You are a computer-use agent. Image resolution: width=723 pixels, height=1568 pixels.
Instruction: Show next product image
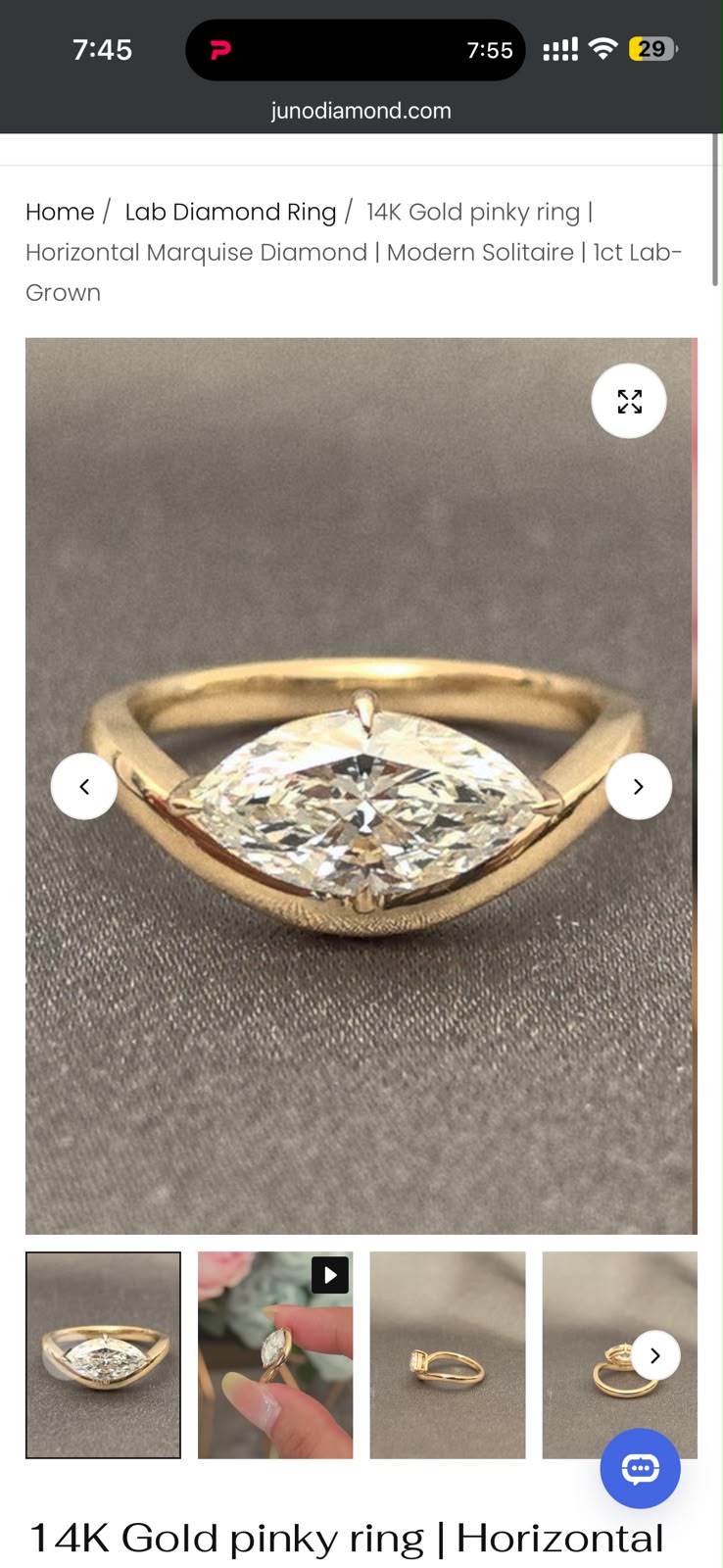(639, 786)
